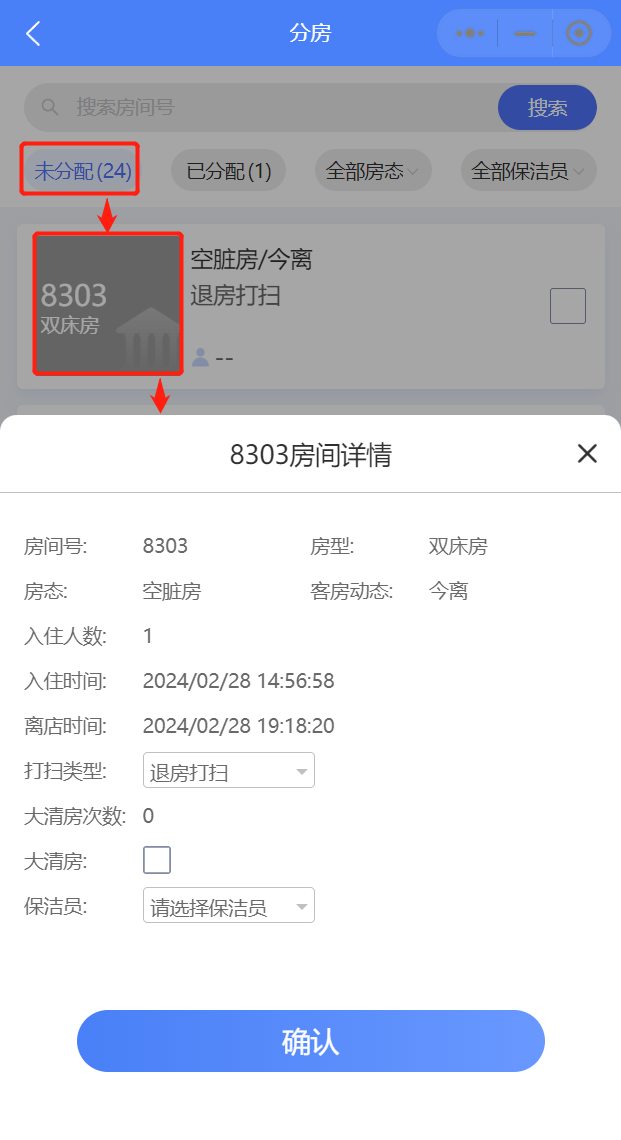Close the mini program via the circle icon
Screen dimensions: 621x1140
579,33
